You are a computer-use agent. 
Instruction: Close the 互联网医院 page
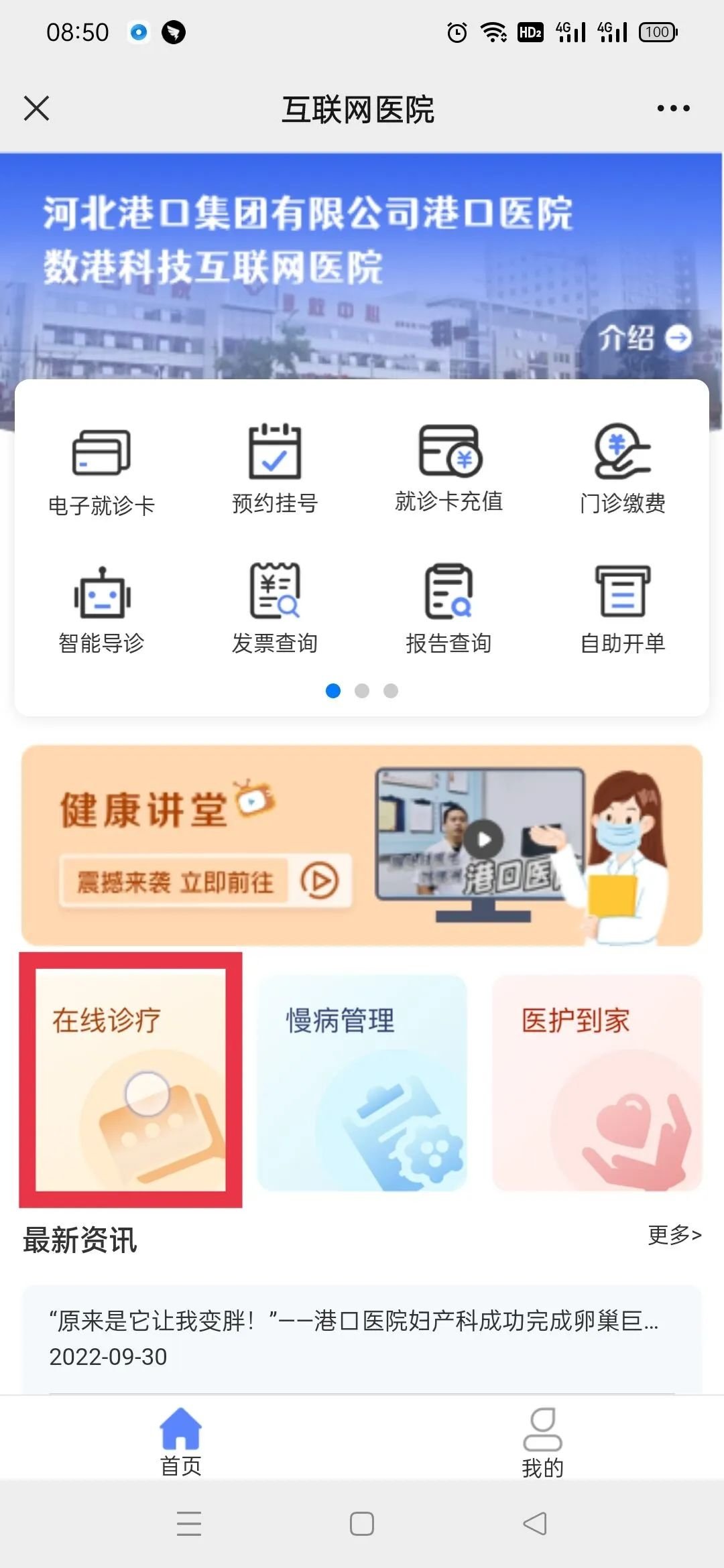click(x=36, y=108)
